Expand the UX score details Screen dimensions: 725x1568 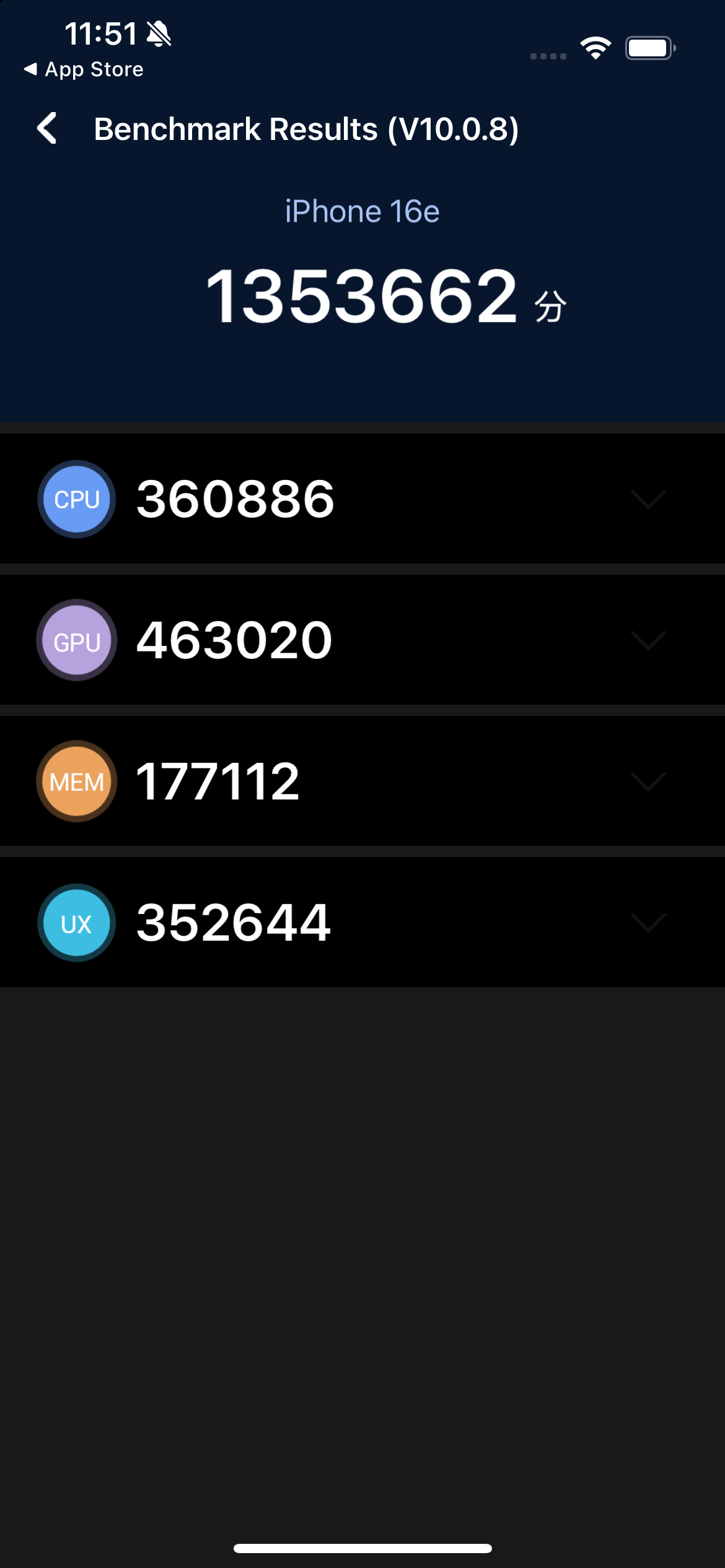coord(648,923)
